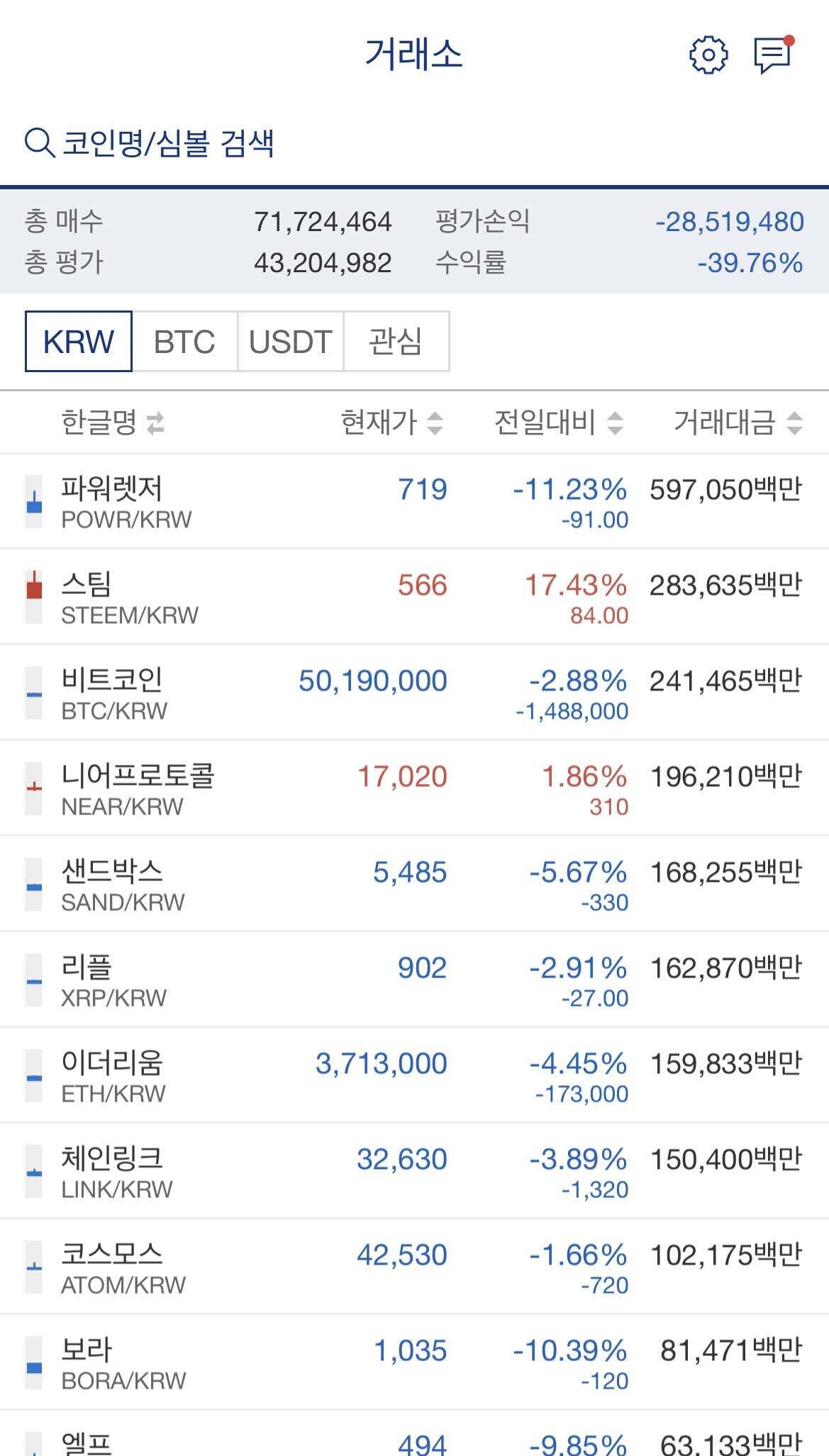Switch to the BTC market tab

coord(183,342)
